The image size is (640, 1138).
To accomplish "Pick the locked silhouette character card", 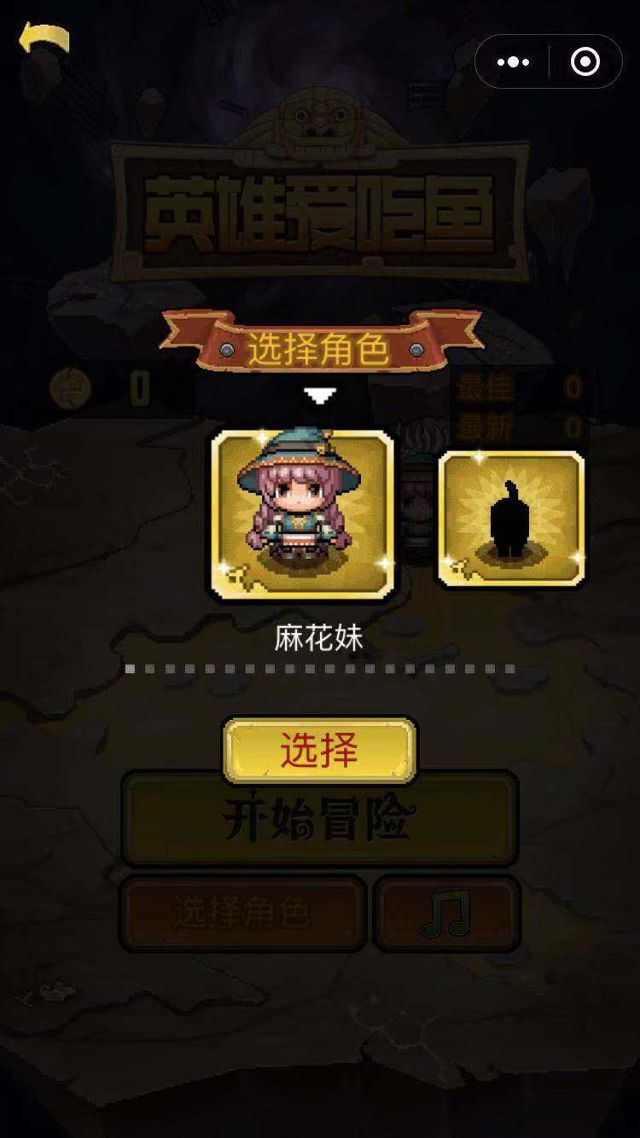I will (x=511, y=518).
